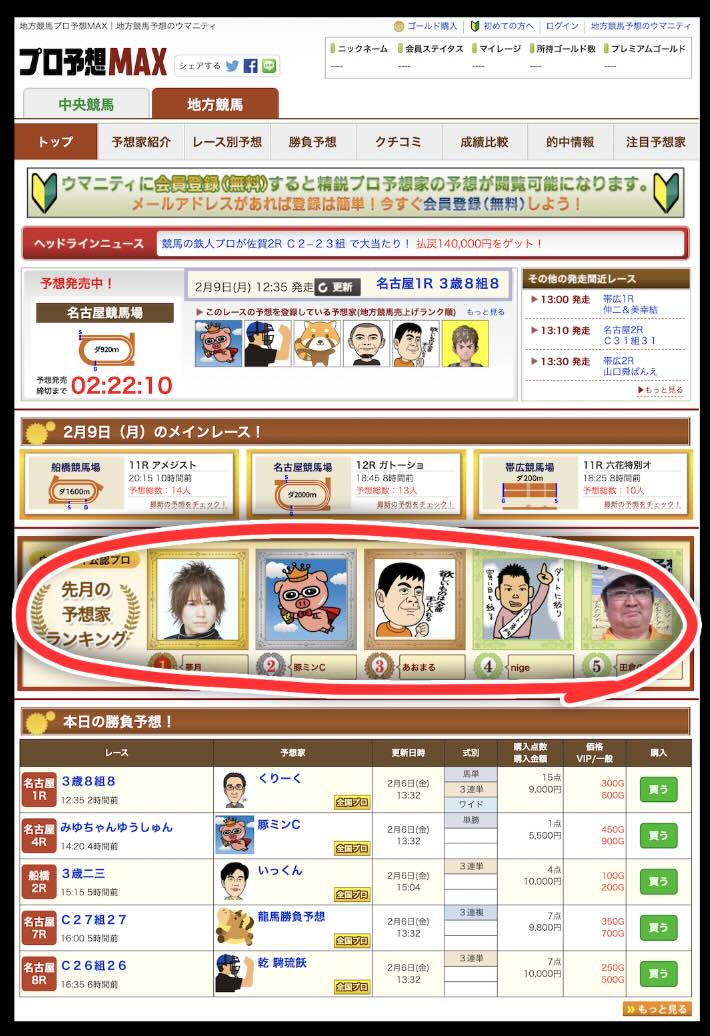Screen dimensions: 710x1036
Task: Open the headline news about 佐賀2R
Action: click(352, 243)
